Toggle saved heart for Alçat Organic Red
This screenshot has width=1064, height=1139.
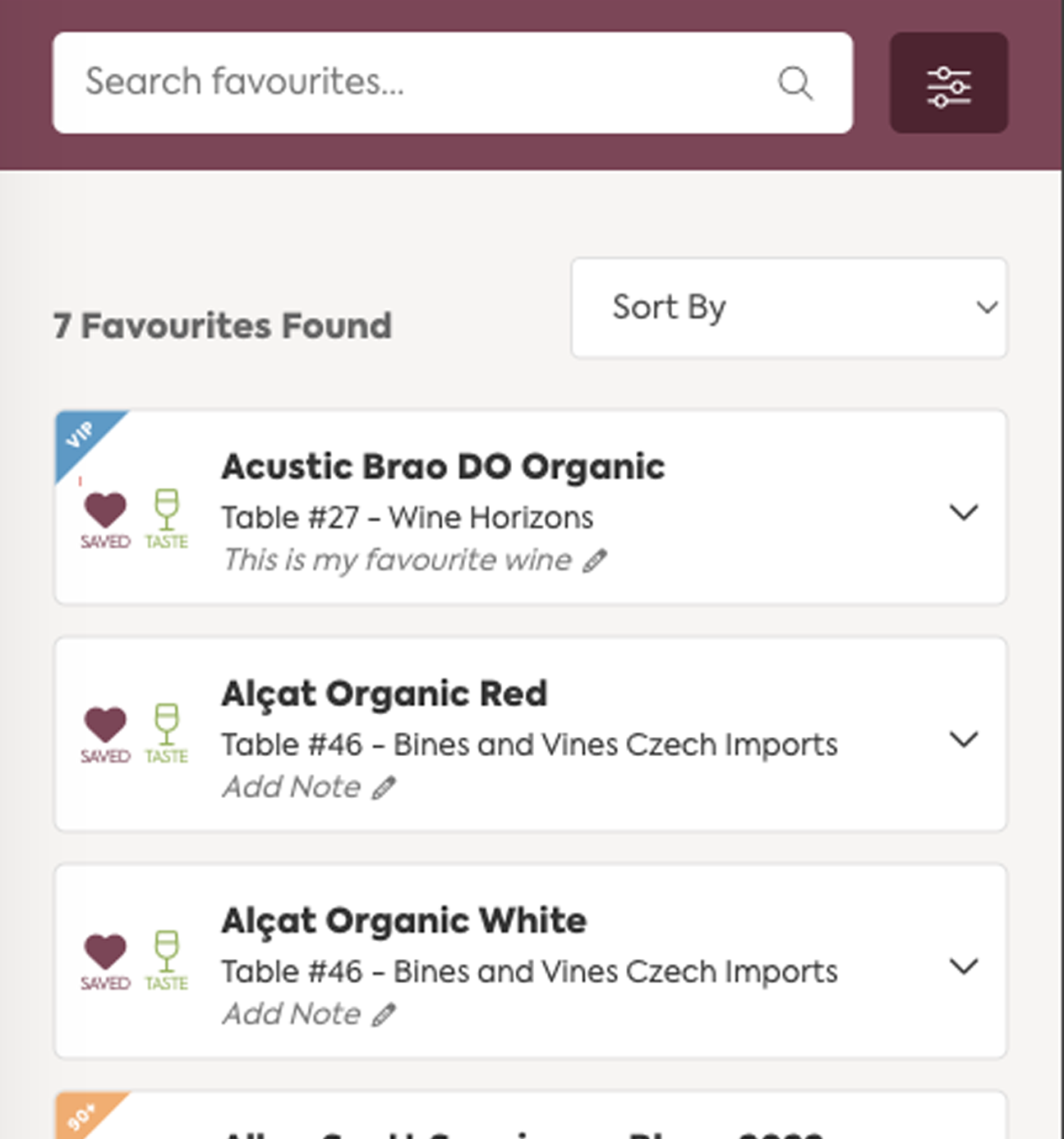tap(105, 726)
